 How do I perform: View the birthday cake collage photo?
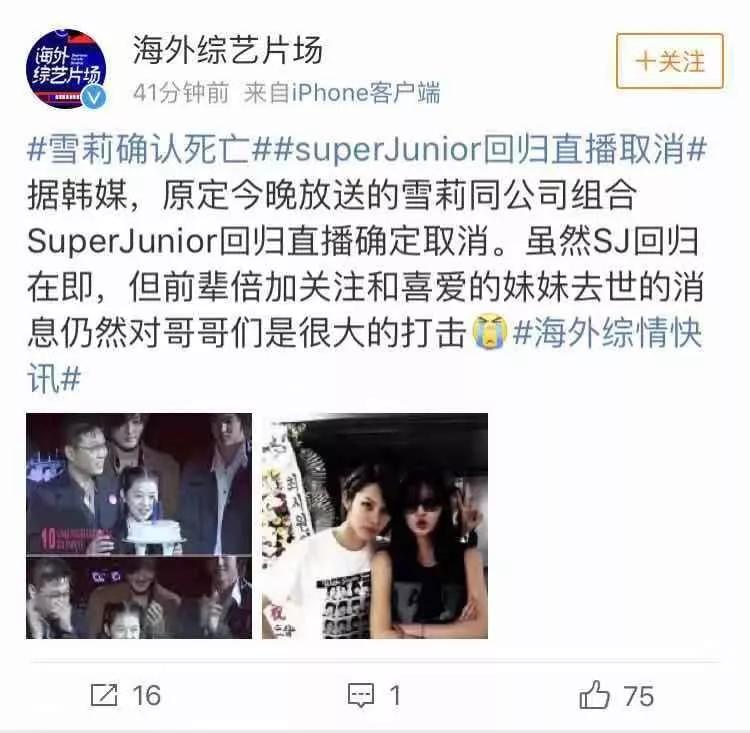(139, 526)
